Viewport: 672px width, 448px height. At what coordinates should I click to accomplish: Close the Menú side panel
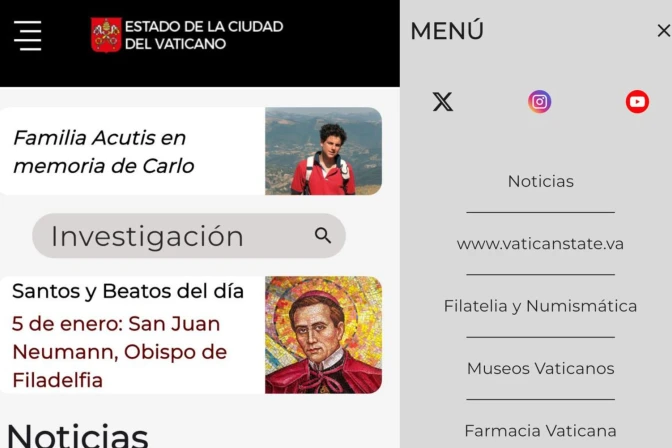coord(663,31)
